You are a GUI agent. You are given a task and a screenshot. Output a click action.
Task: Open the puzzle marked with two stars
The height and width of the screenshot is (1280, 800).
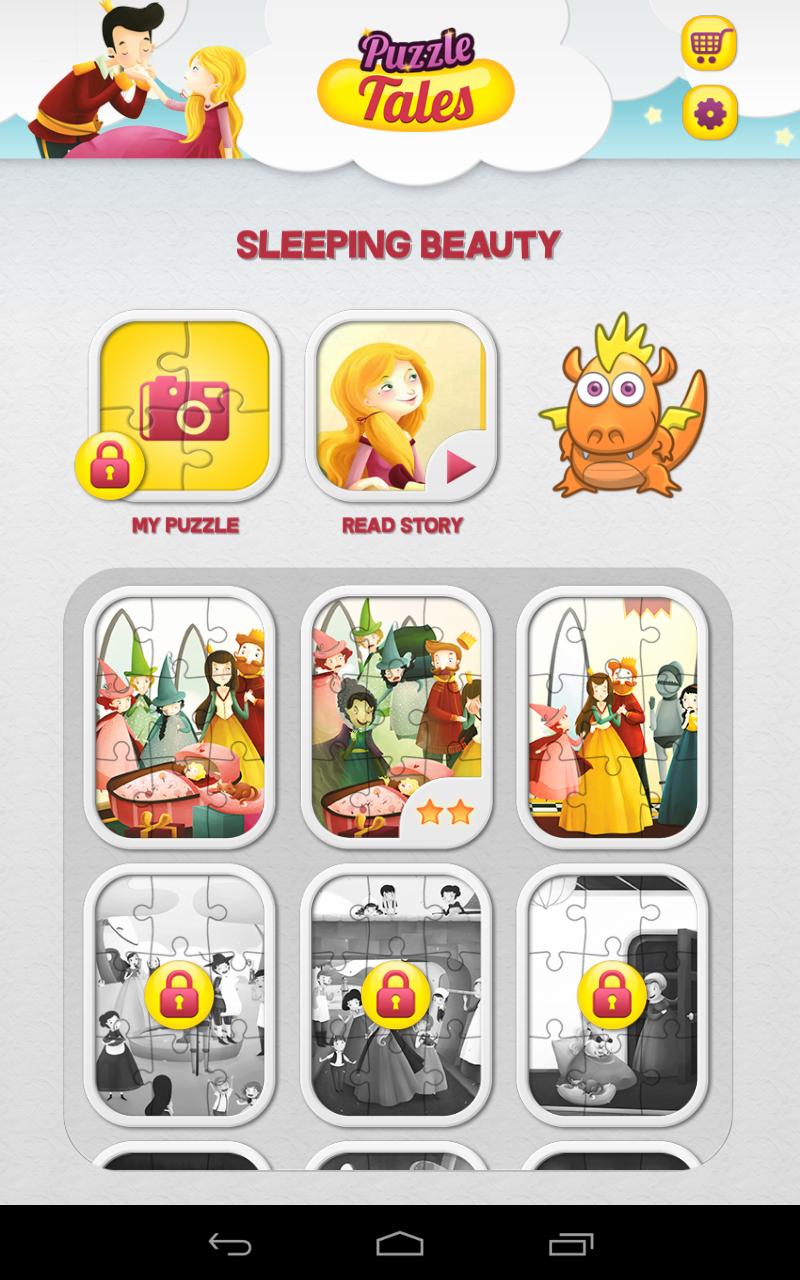pos(396,717)
